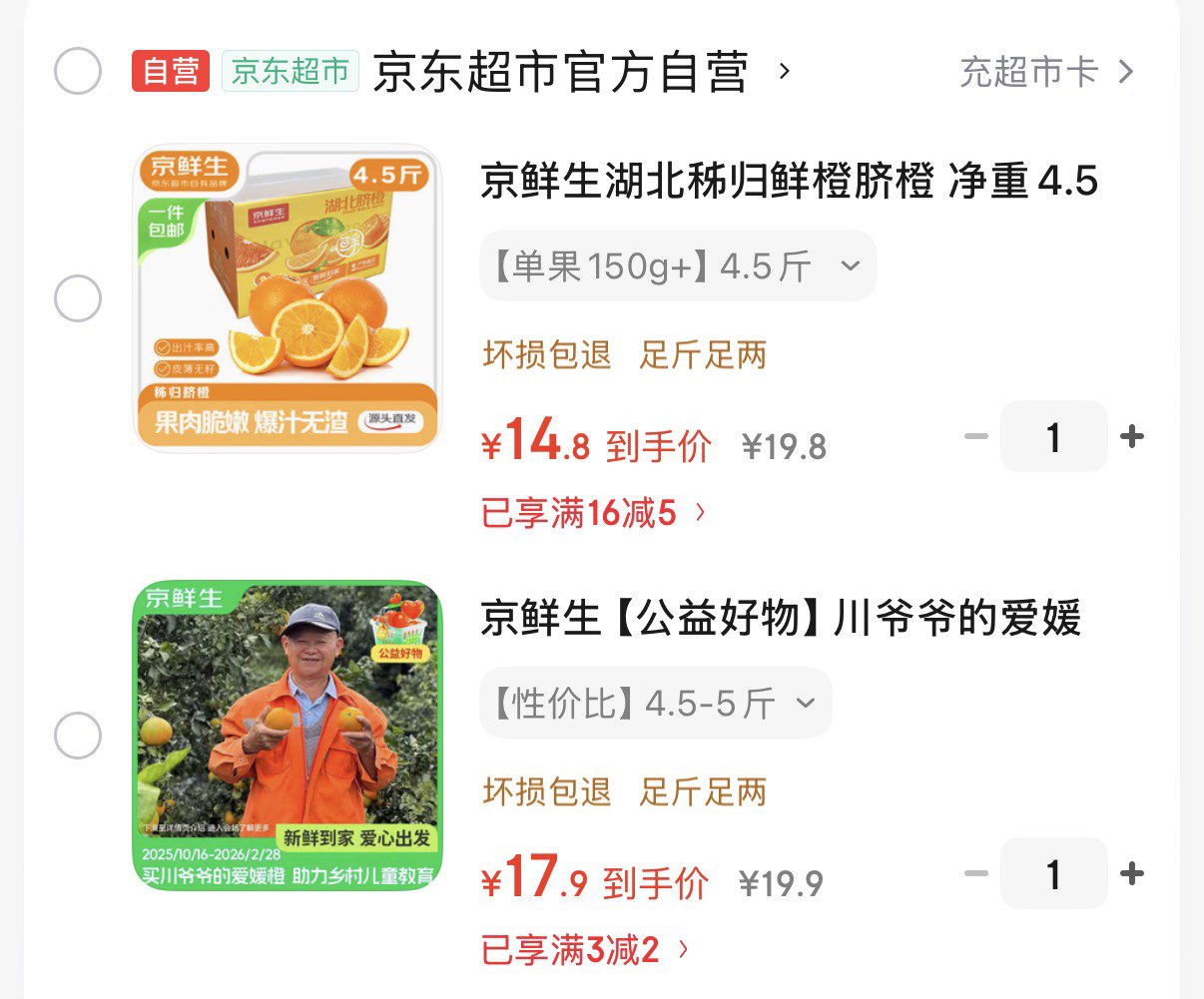Tap 充超市卡 to recharge supermarket card

(1045, 72)
